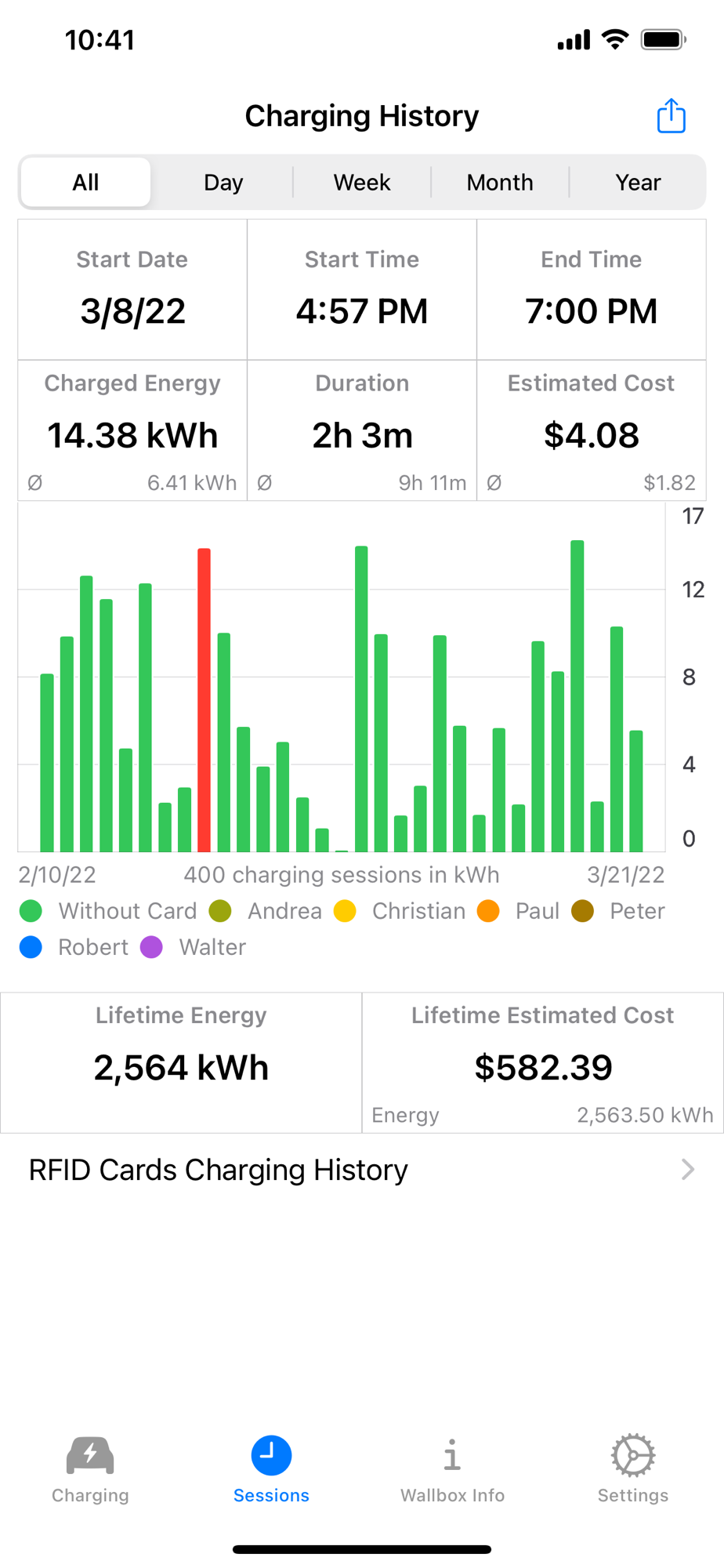Open the Settings tab
724x1568 pixels.
click(633, 1468)
